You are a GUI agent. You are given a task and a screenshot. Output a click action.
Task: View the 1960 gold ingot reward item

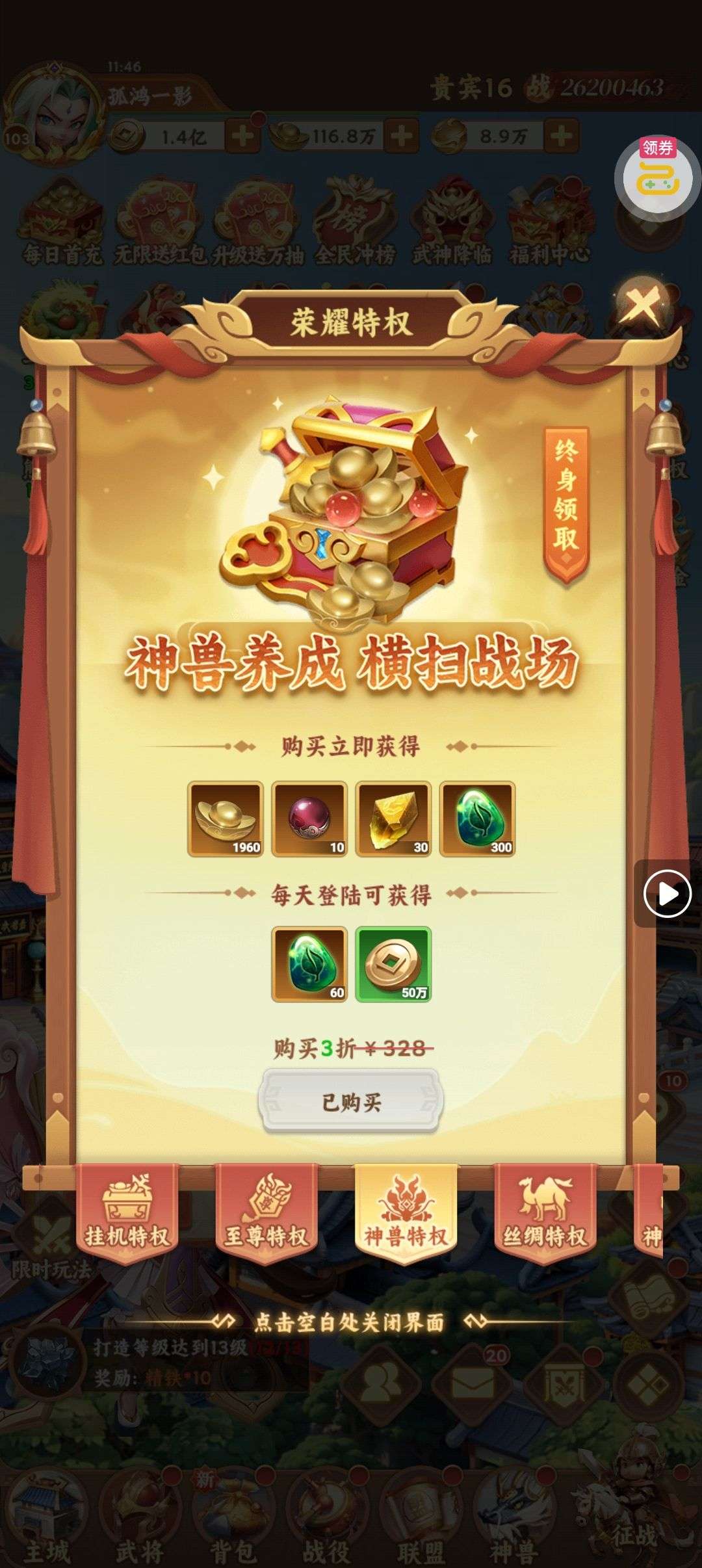(x=226, y=819)
